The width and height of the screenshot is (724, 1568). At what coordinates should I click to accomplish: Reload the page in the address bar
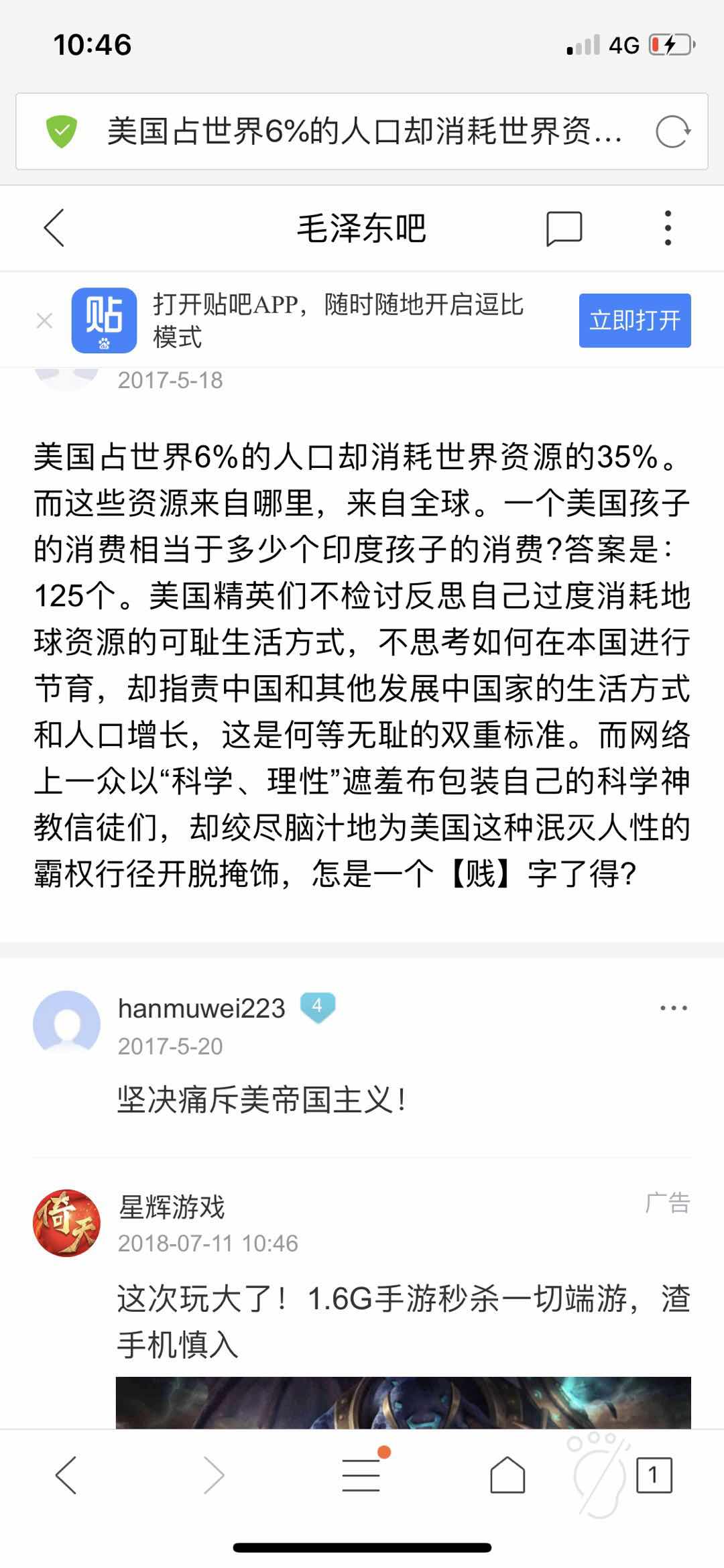672,131
